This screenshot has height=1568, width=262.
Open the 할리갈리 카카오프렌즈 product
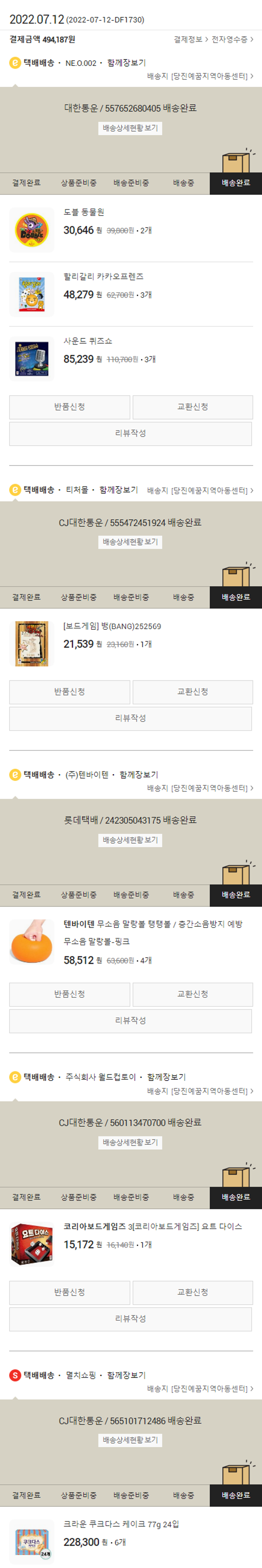click(x=103, y=276)
